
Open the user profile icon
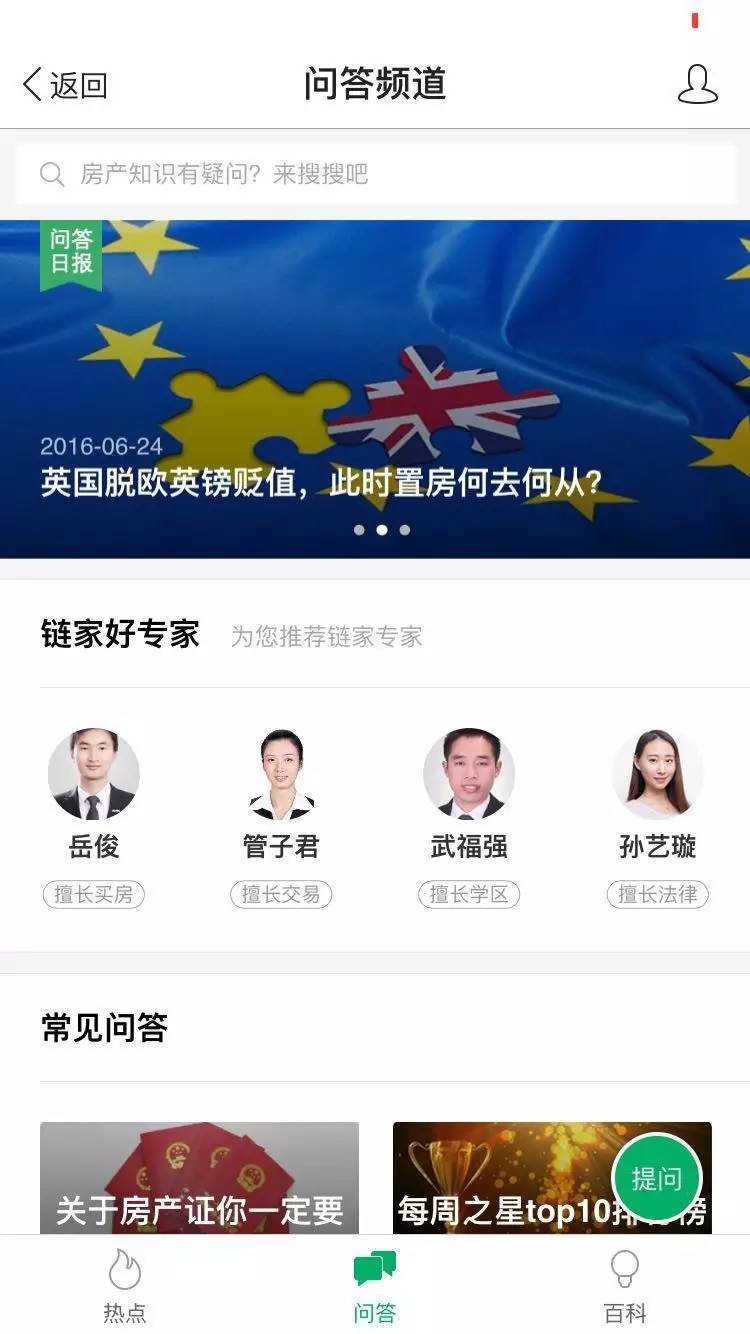[x=698, y=85]
